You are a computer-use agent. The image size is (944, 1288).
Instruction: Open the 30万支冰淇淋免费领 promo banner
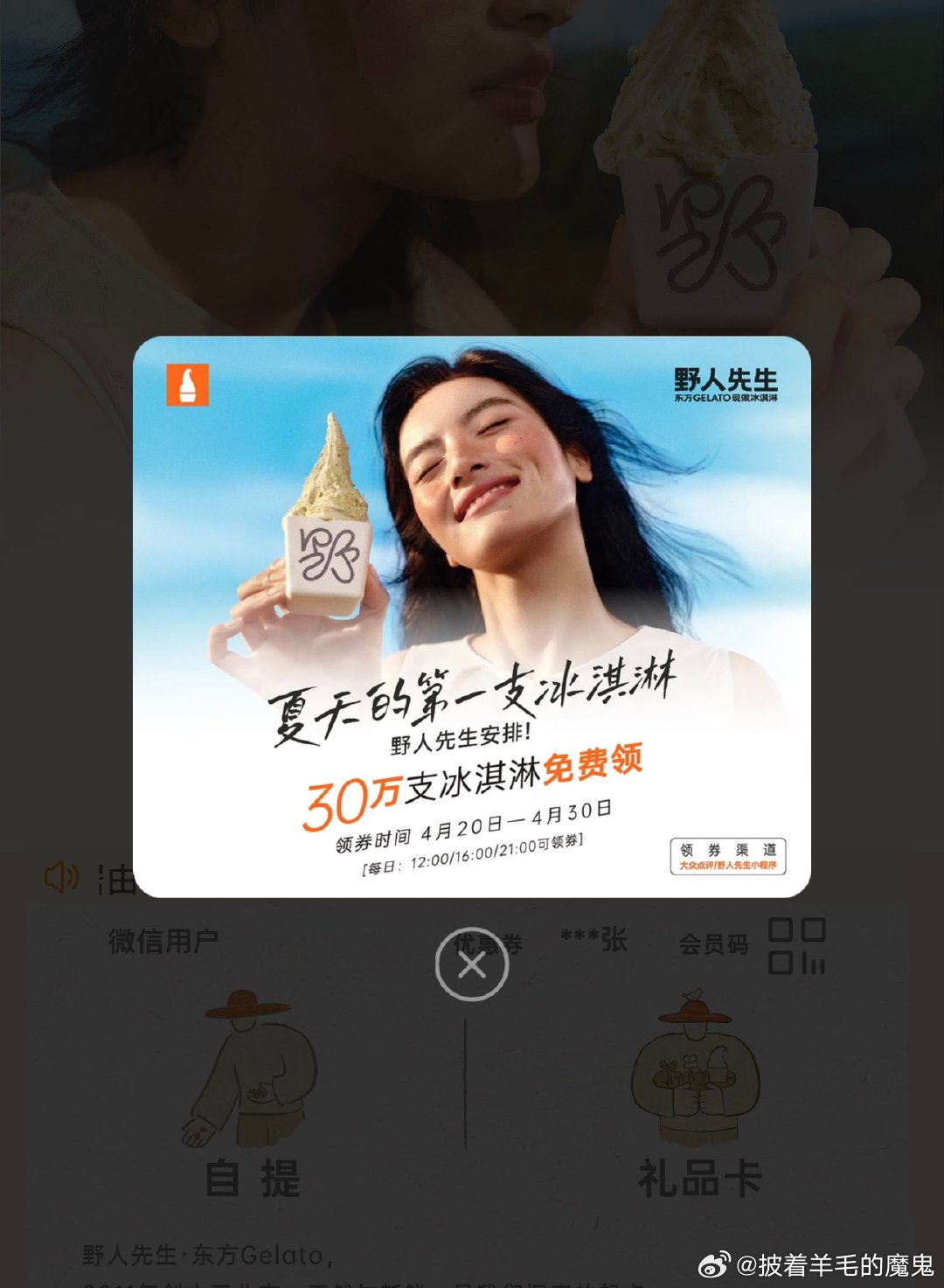472,616
